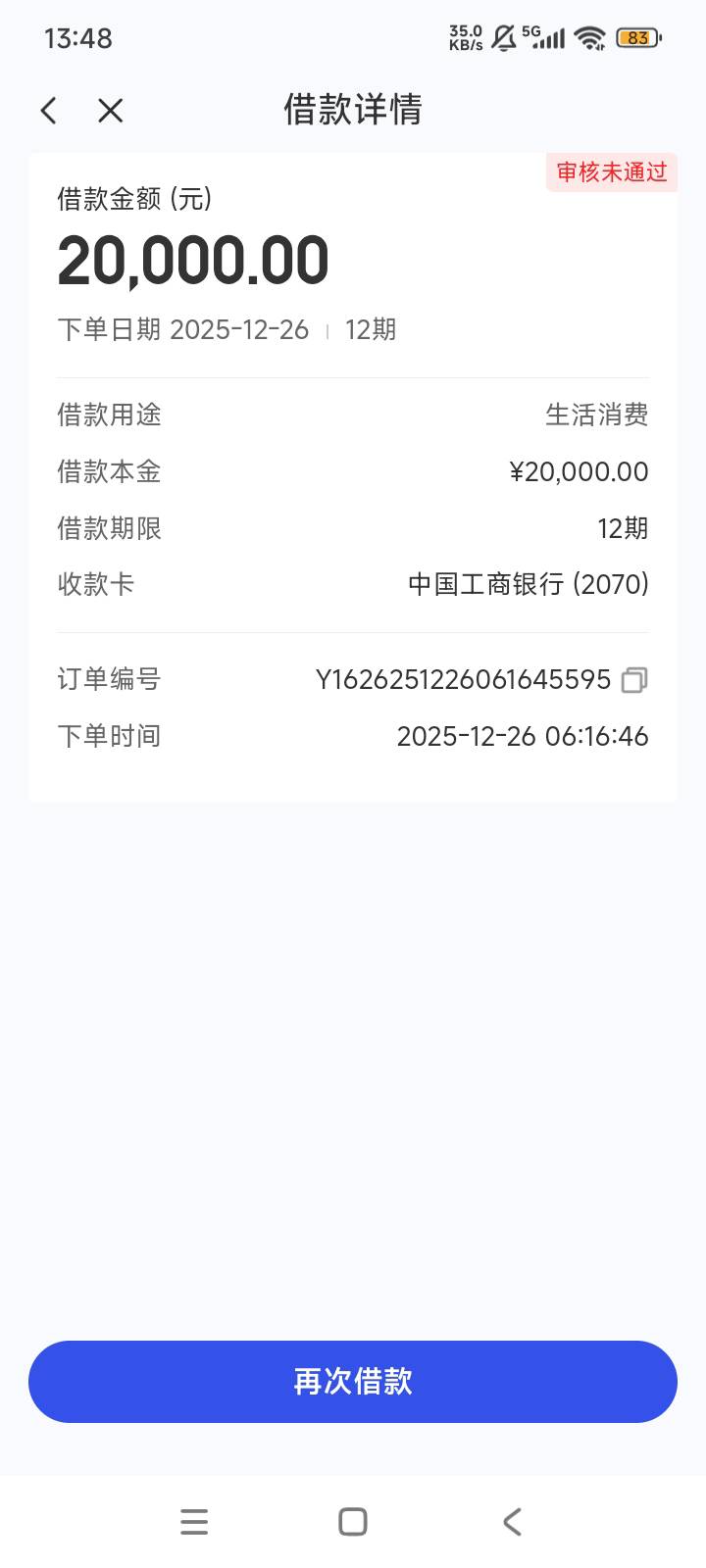Copy the order number
This screenshot has height=1568, width=706.
(634, 679)
